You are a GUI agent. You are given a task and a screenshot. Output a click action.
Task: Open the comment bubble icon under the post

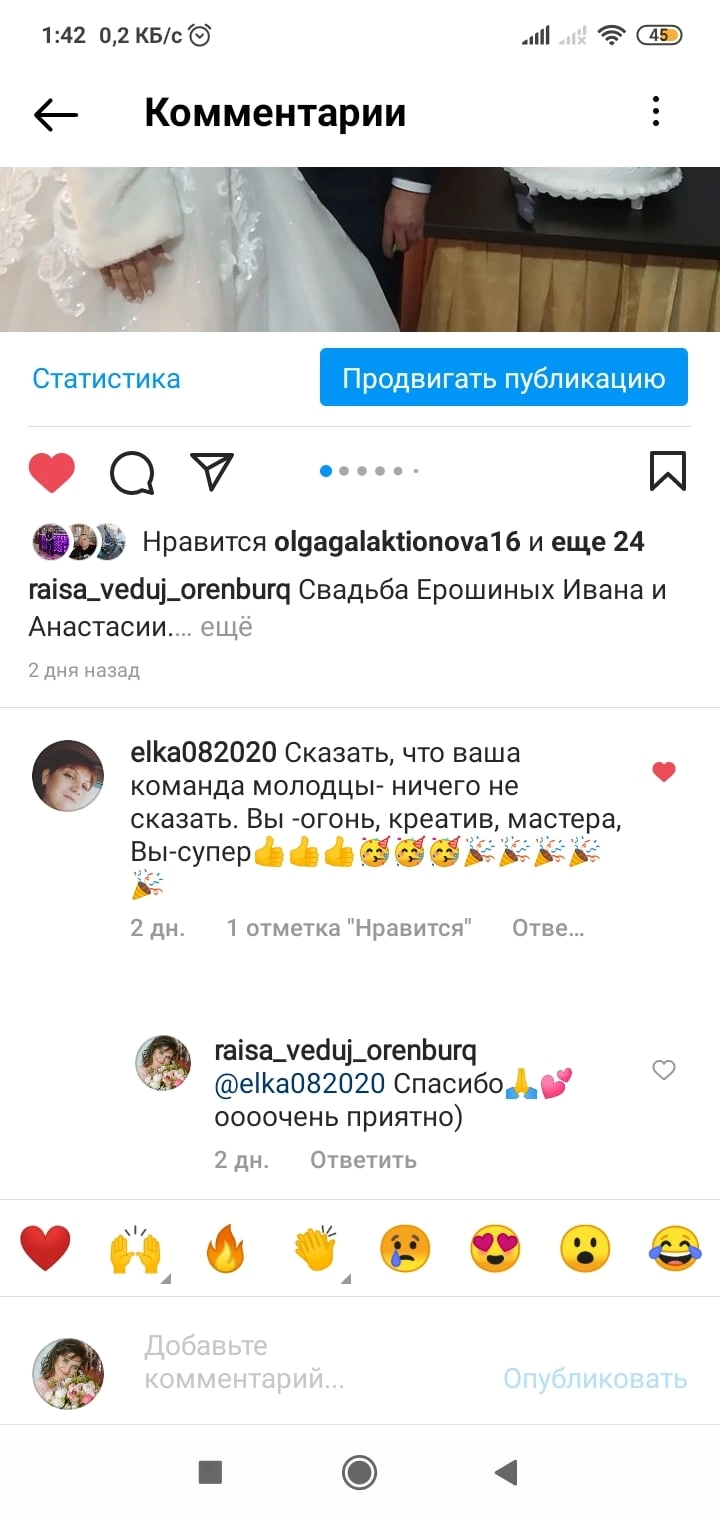point(132,472)
